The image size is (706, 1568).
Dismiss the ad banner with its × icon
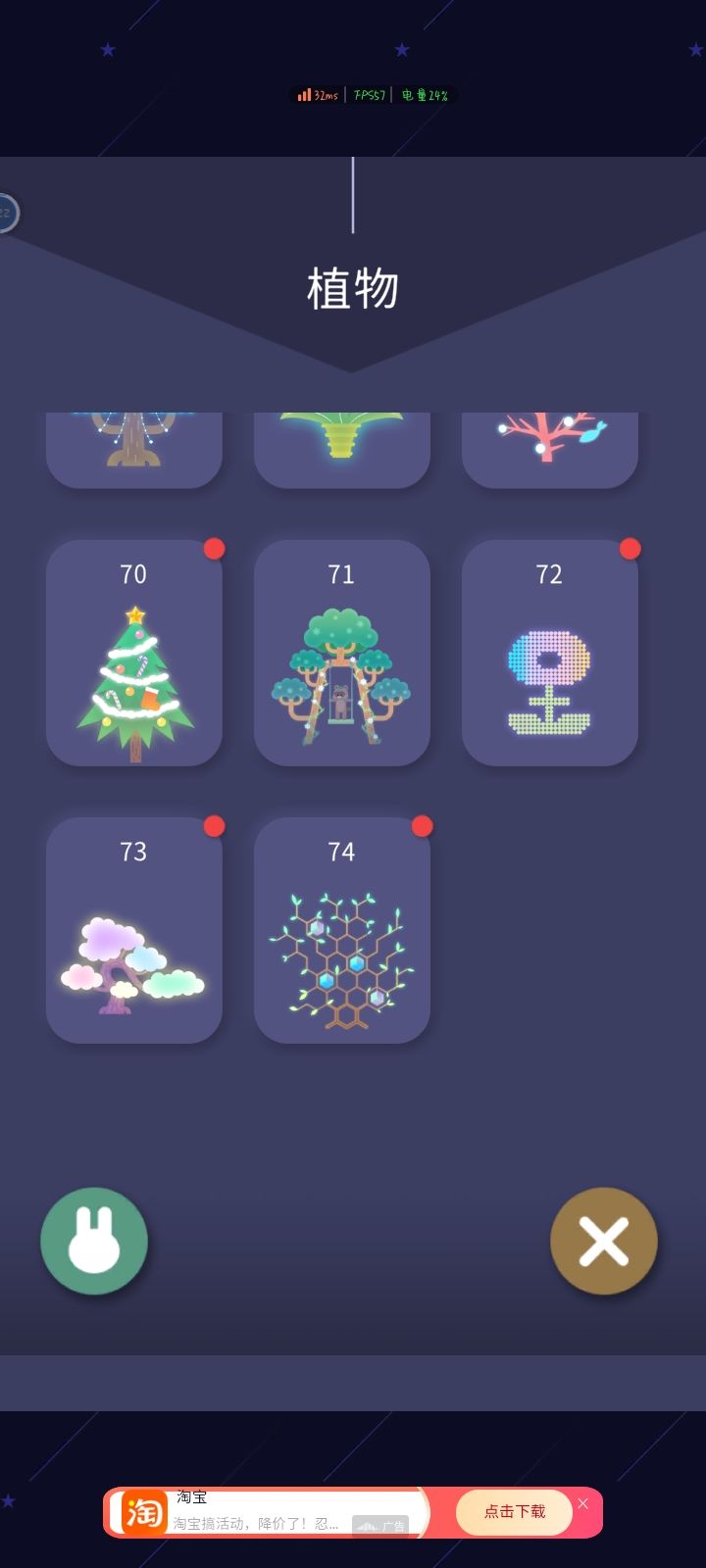[583, 1503]
